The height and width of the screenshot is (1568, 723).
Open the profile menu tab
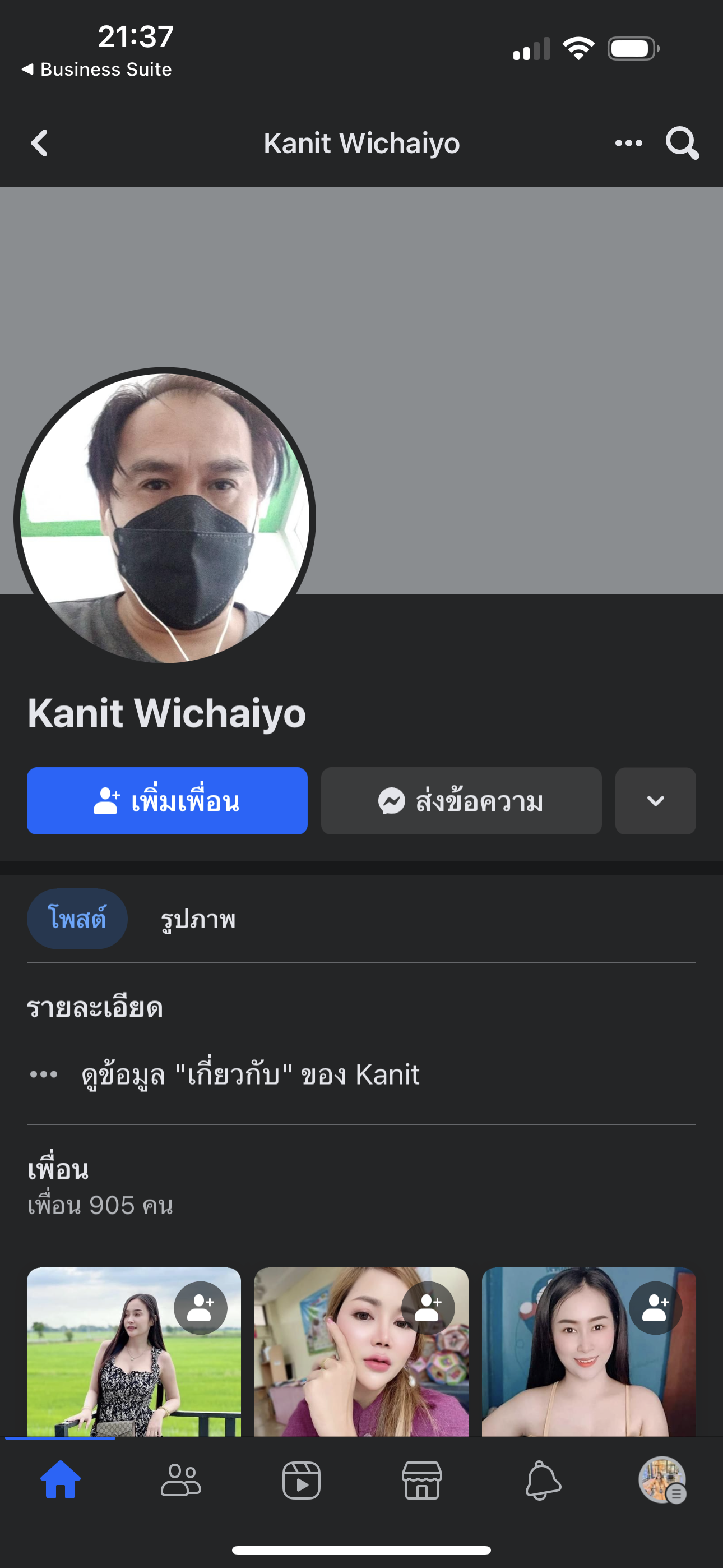tap(662, 1480)
